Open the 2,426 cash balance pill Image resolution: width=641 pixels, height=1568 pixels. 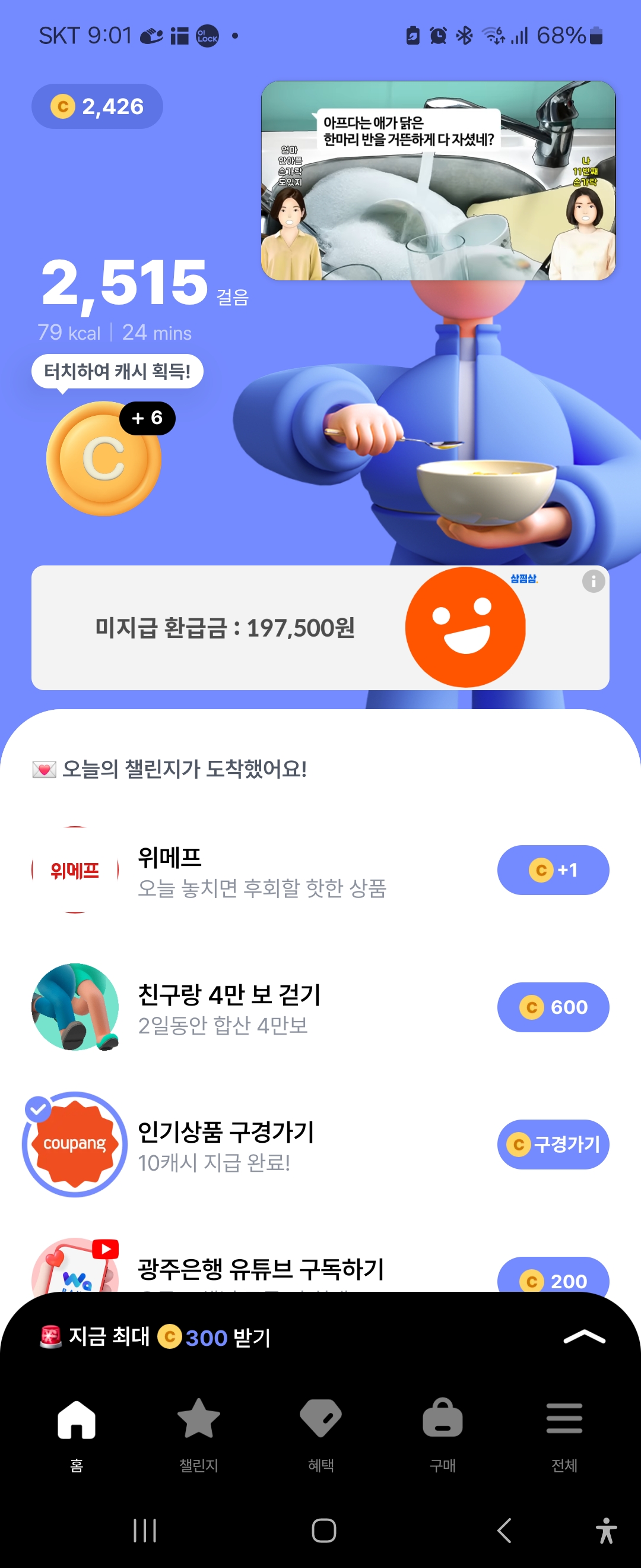point(97,106)
